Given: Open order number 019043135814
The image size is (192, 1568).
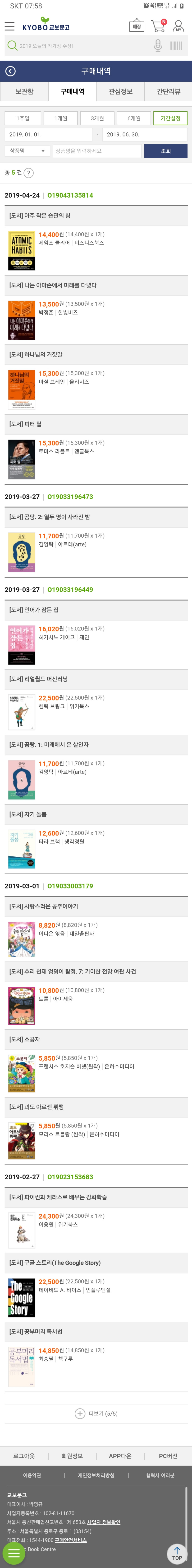Looking at the screenshot, I should coord(70,195).
